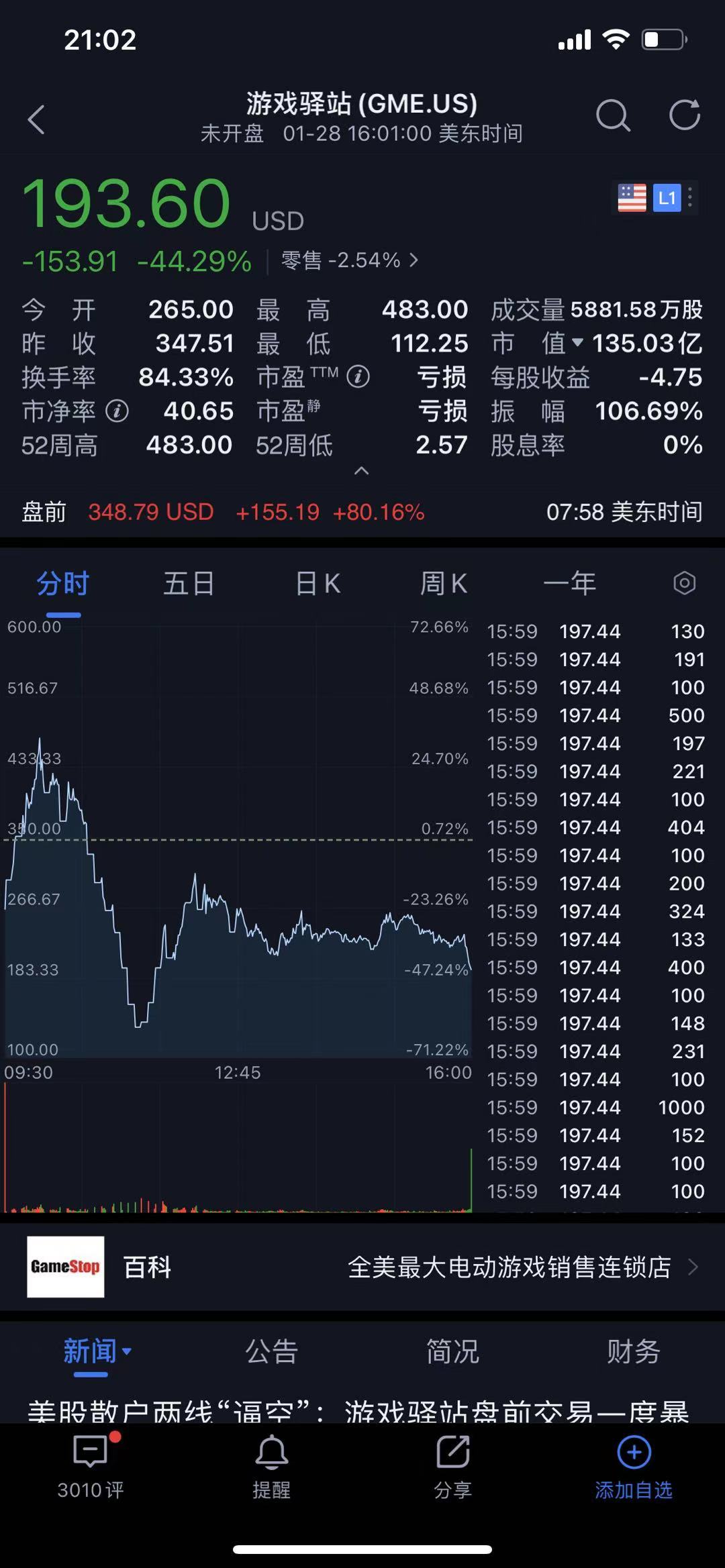
Task: Refresh the GME stock quote
Action: [x=685, y=115]
